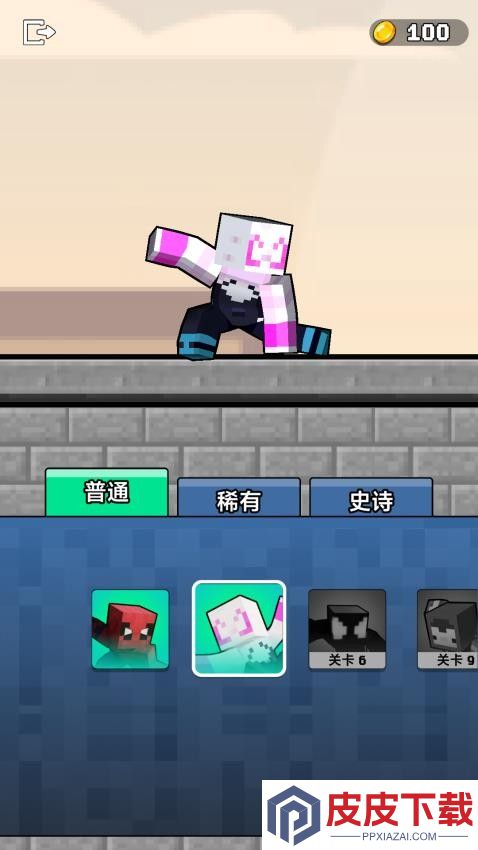Select the red spider character skin
The height and width of the screenshot is (850, 478).
pos(130,629)
